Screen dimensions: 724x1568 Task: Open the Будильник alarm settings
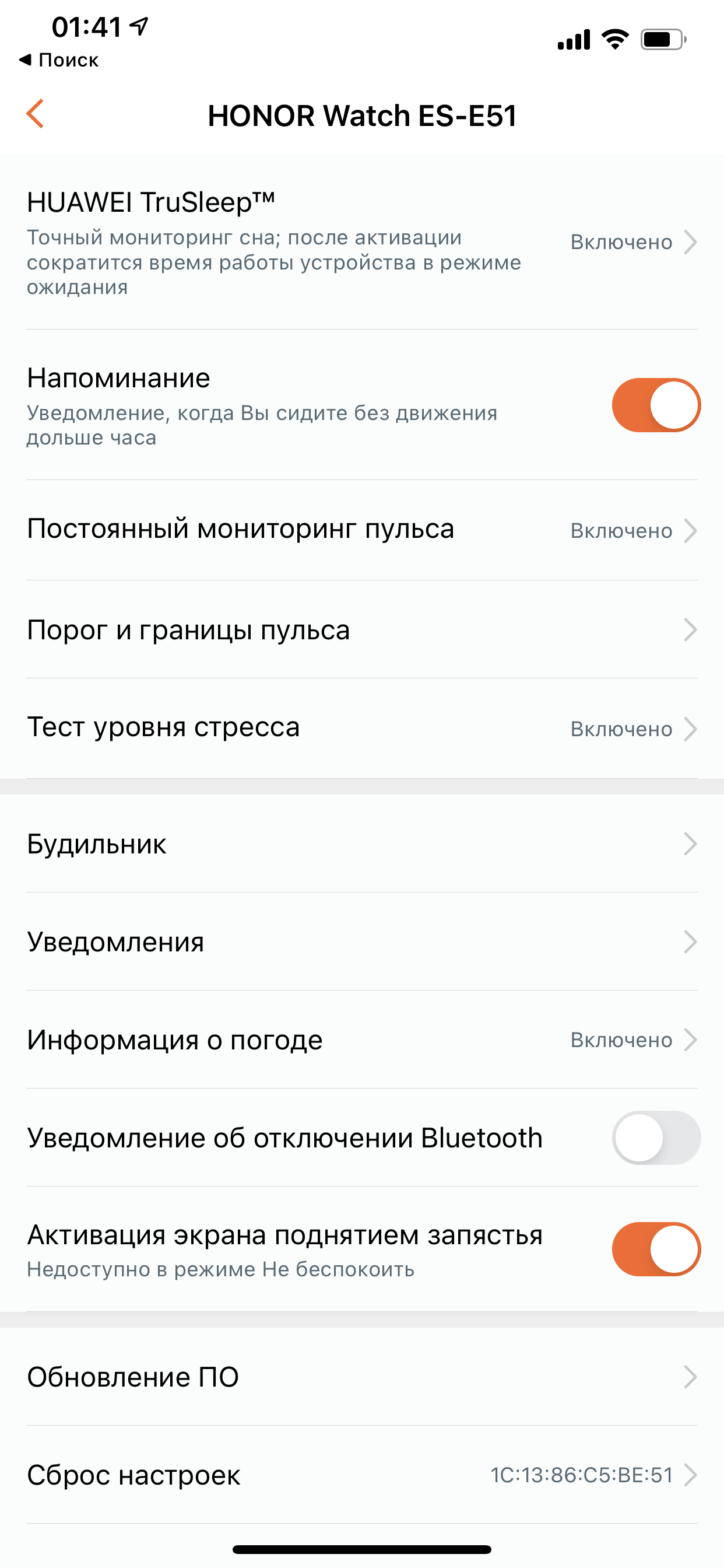tap(361, 844)
